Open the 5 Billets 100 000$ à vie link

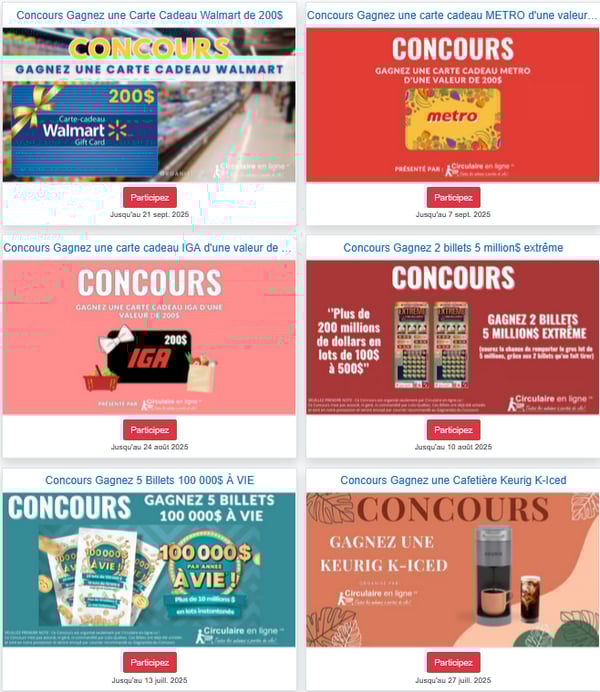click(x=149, y=480)
